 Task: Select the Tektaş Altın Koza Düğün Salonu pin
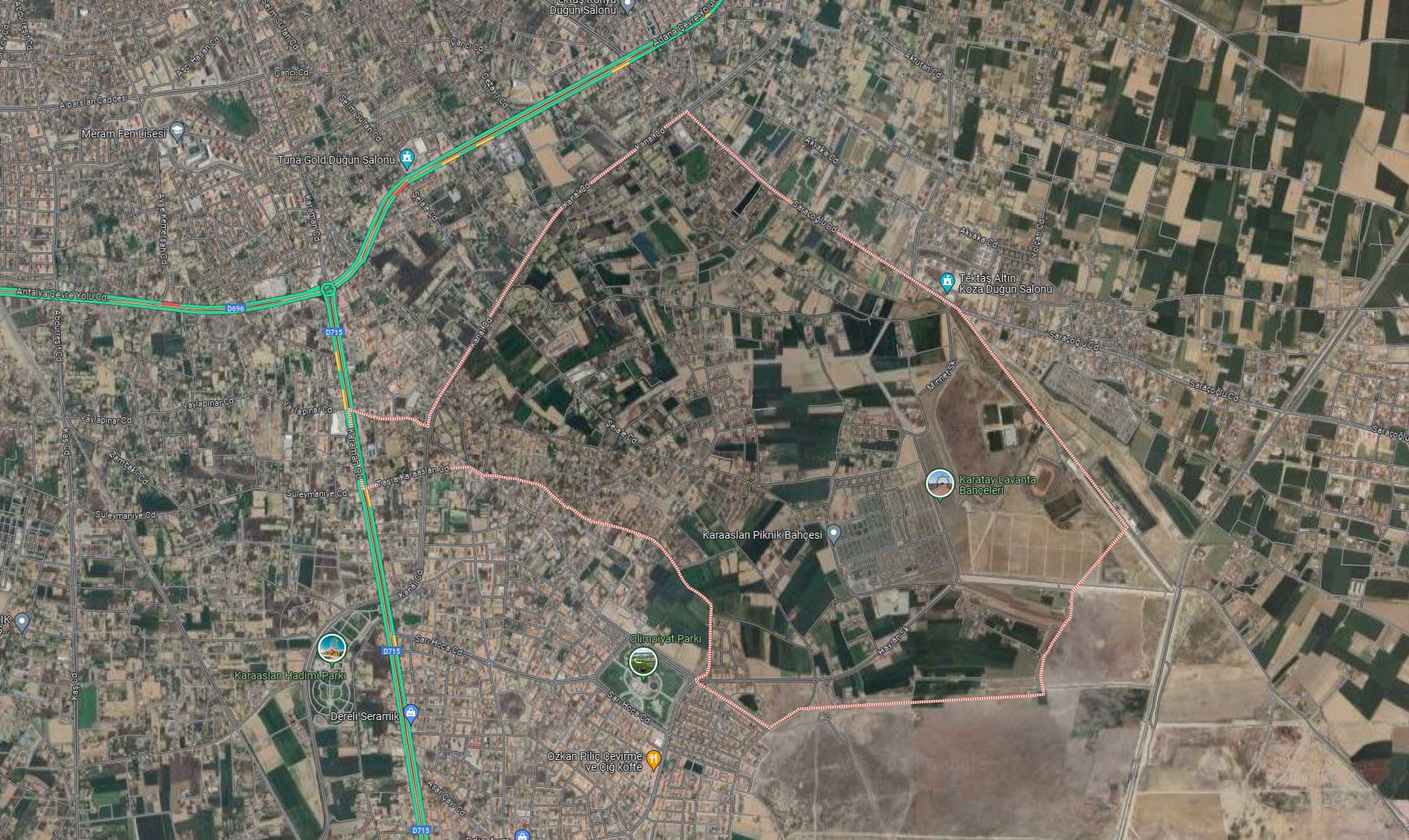coord(947,281)
